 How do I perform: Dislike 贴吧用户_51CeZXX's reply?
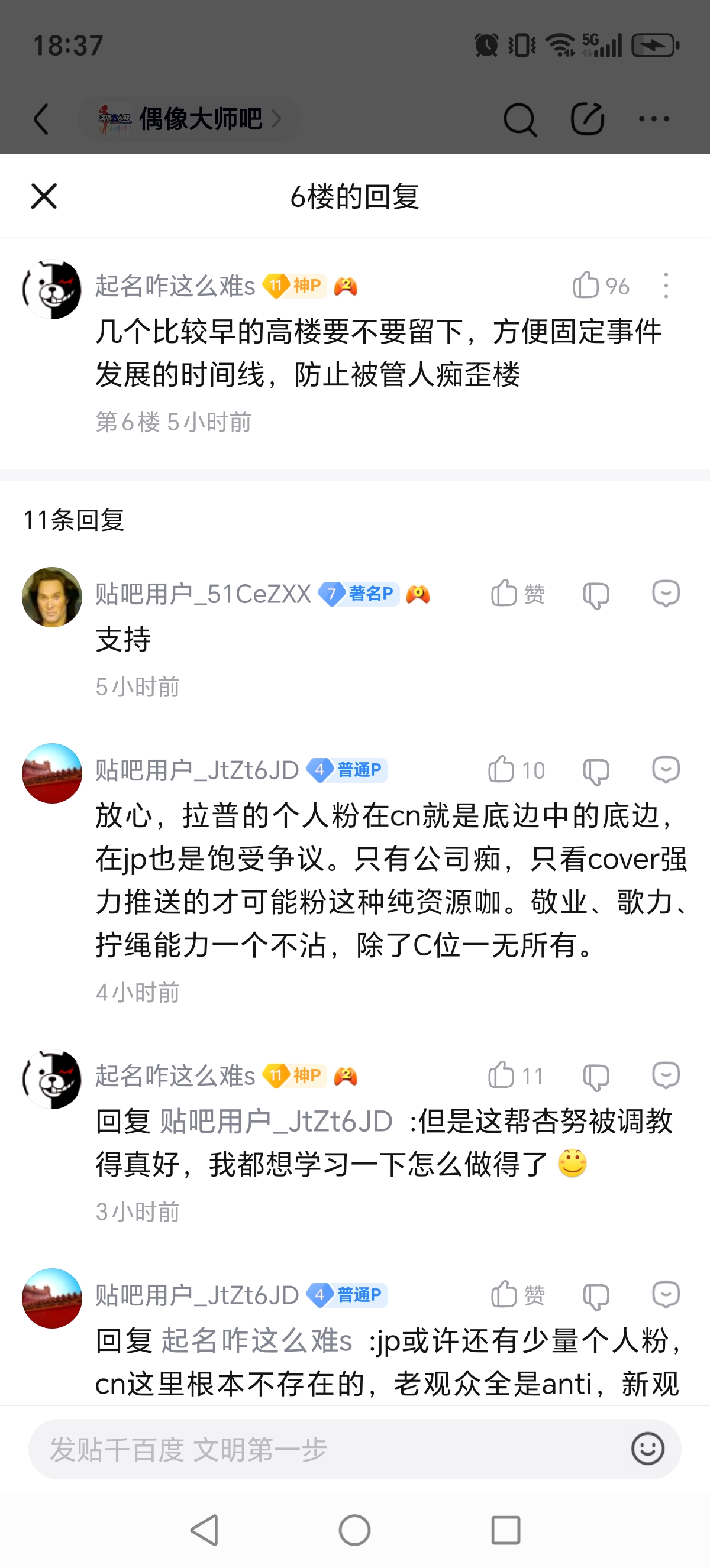pos(596,595)
